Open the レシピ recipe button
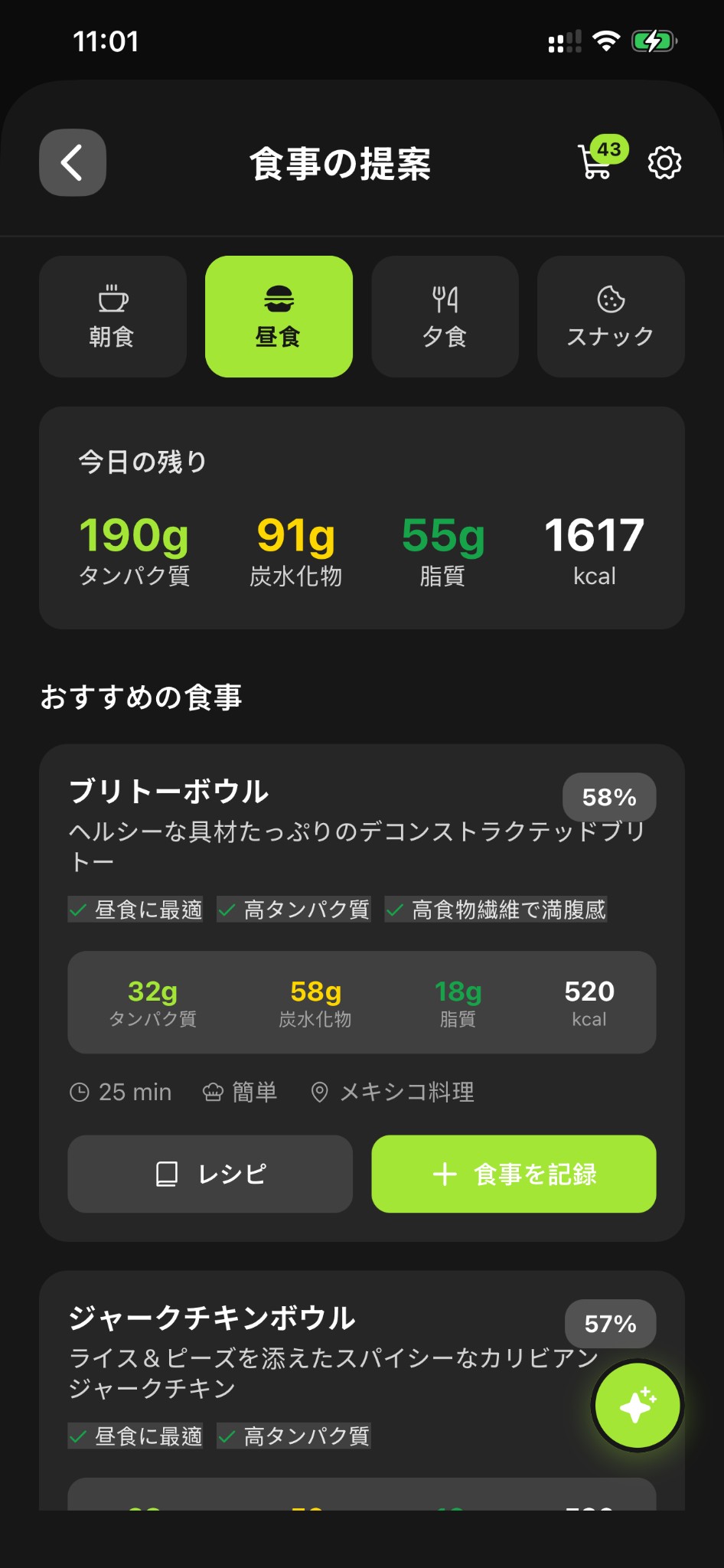The image size is (724, 1568). tap(209, 1174)
